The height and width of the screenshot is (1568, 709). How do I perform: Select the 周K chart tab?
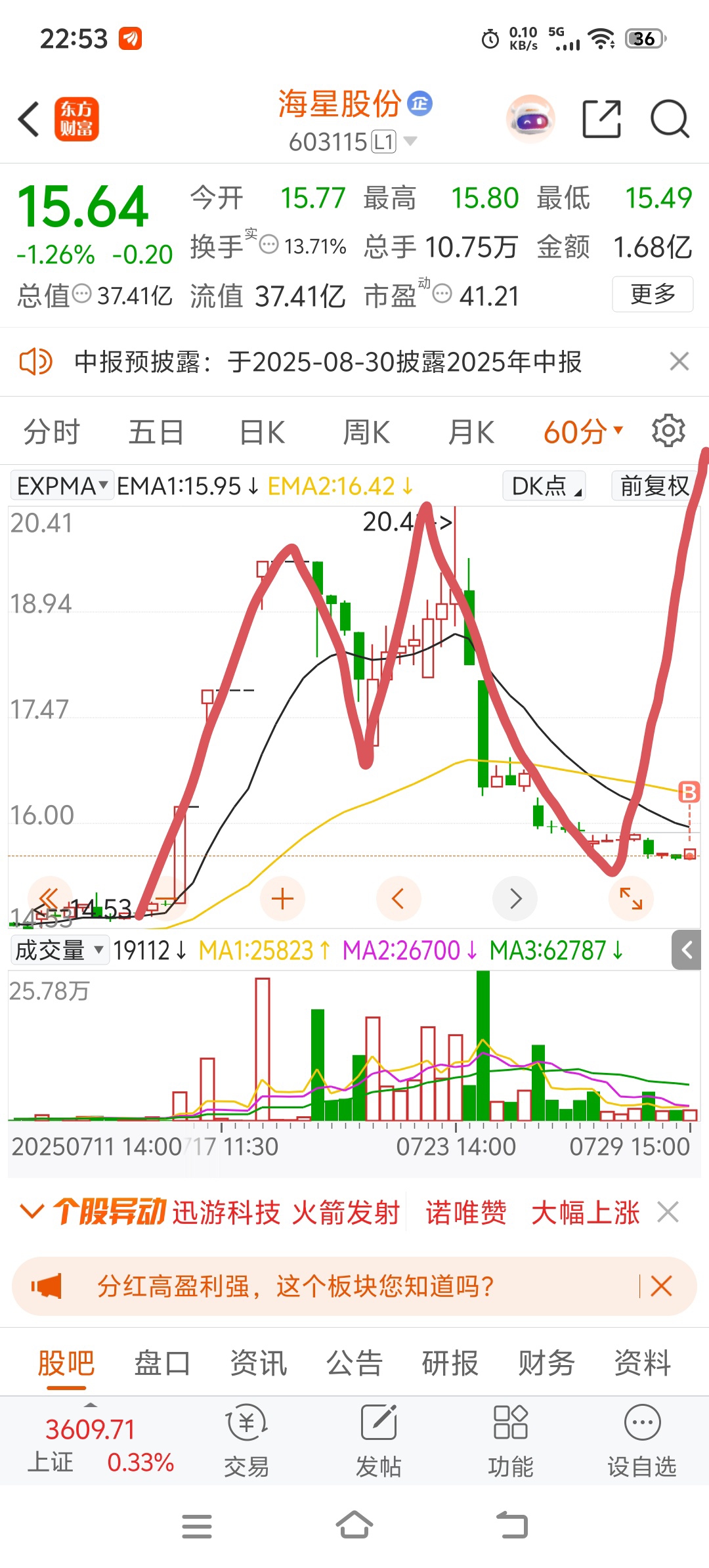click(x=366, y=432)
